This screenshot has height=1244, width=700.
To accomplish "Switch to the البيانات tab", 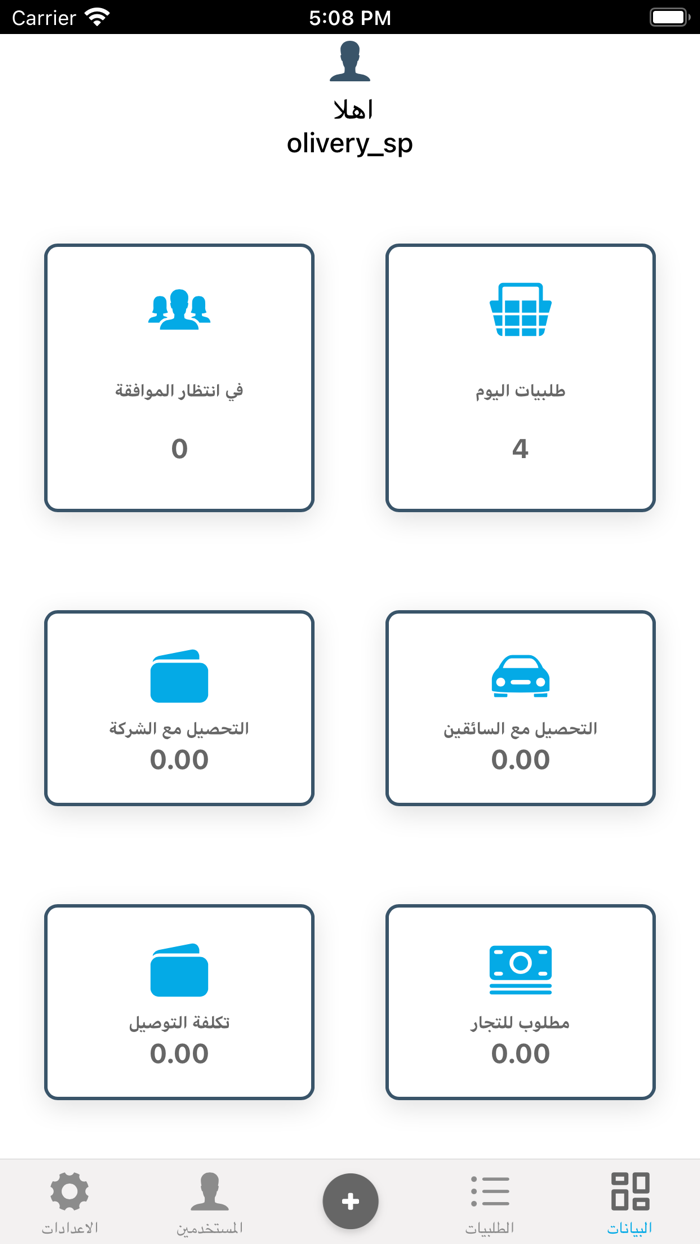I will coord(630,1203).
